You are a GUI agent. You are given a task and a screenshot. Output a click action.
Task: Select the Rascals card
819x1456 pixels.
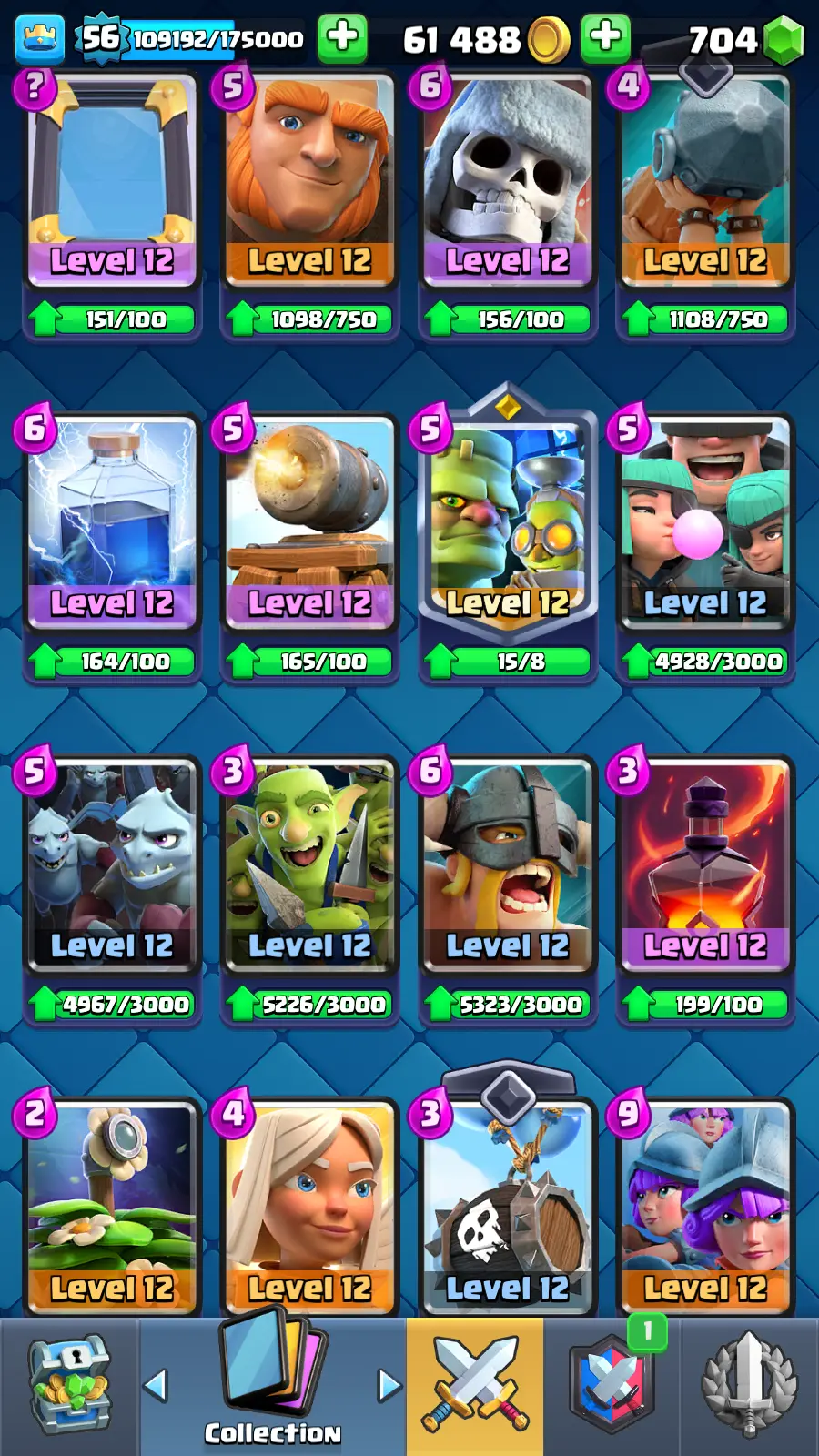[705, 523]
